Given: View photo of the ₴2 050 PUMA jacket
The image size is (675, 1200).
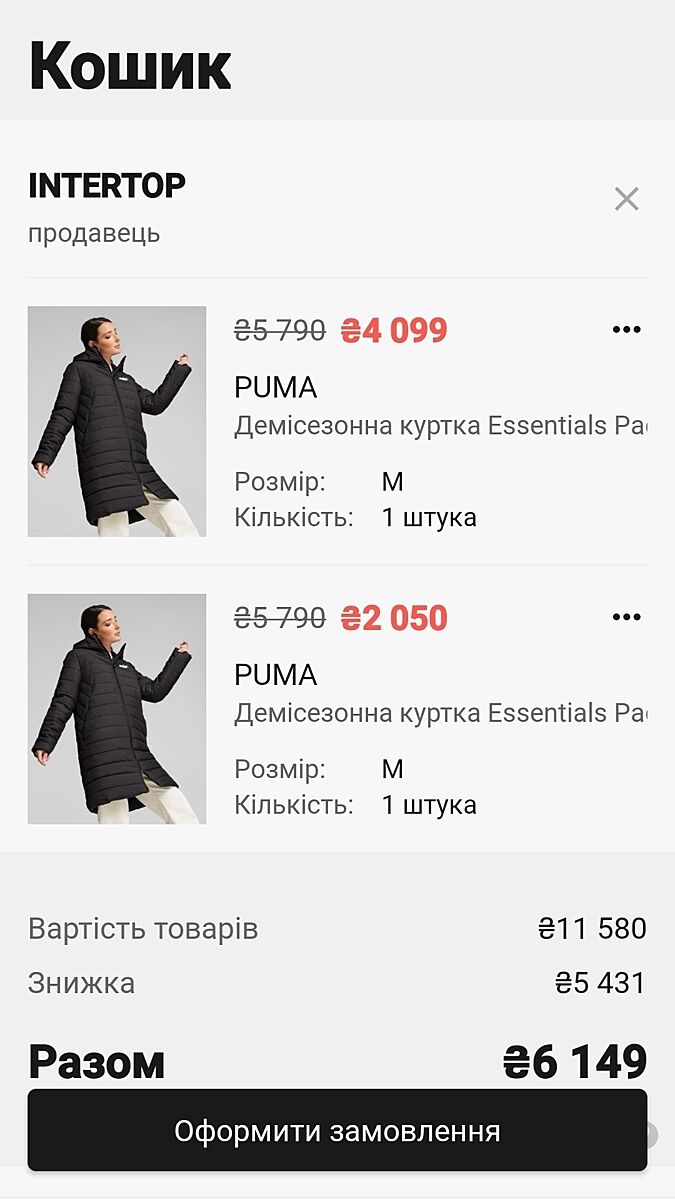Looking at the screenshot, I should pyautogui.click(x=117, y=709).
